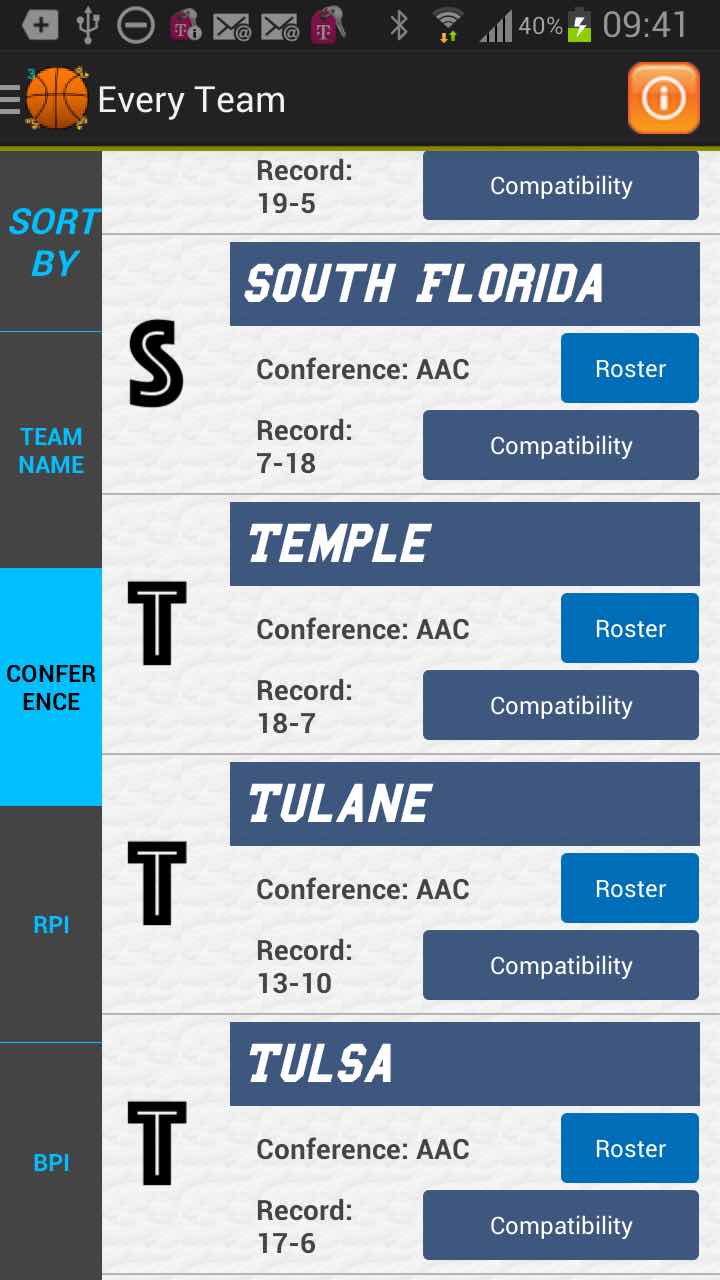Open Tulane compatibility
This screenshot has height=1280, width=720.
[x=560, y=966]
